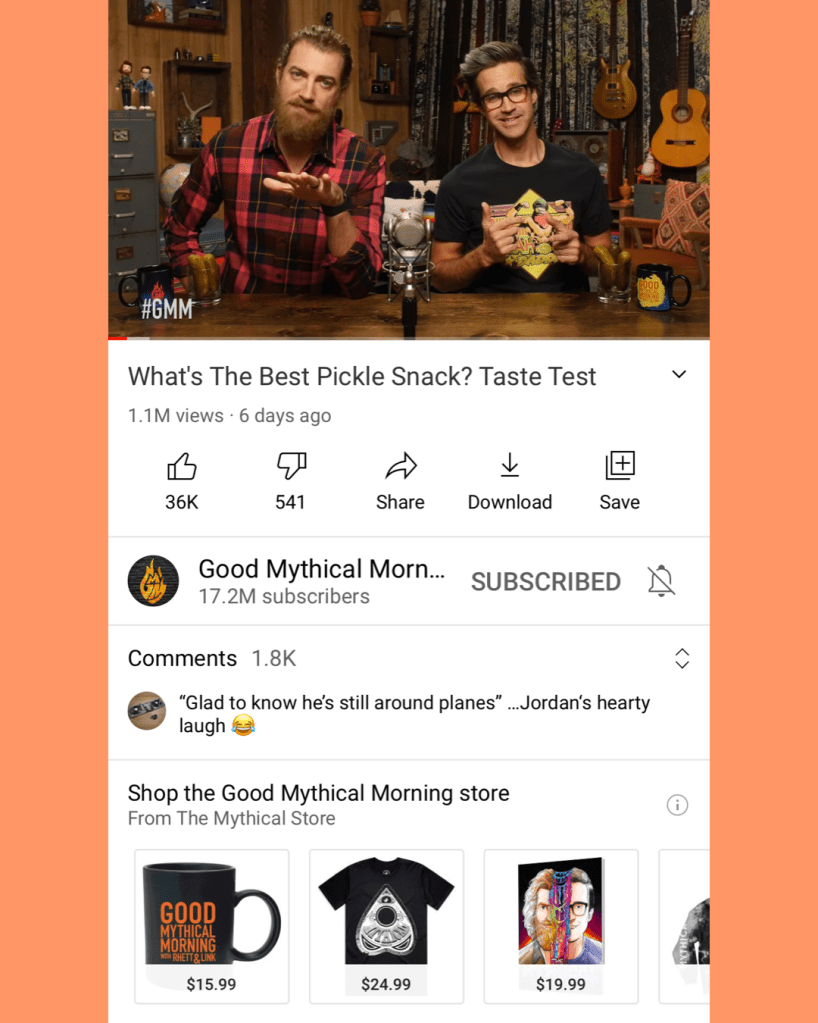Change notification bell settings
The height and width of the screenshot is (1023, 818).
point(661,581)
